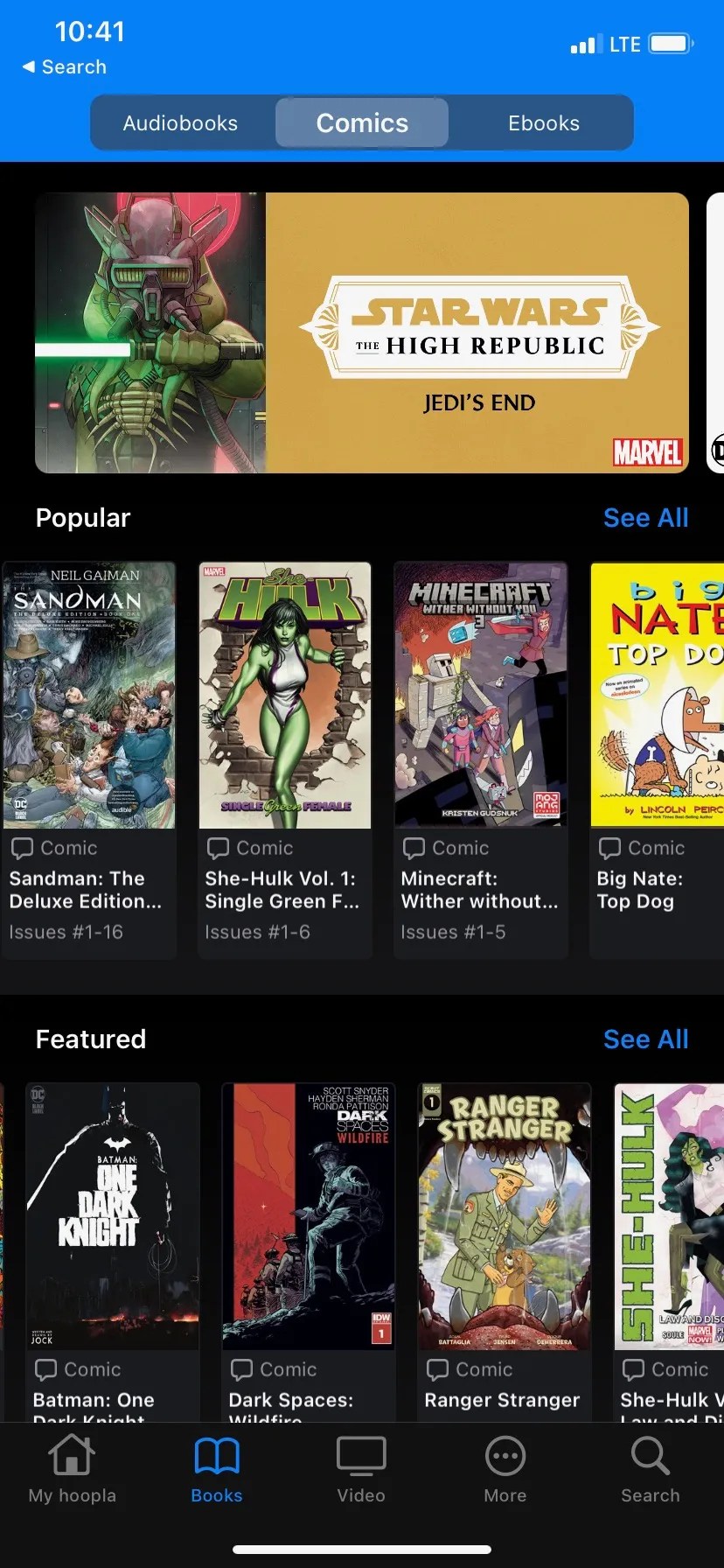Select the Comics segment
This screenshot has height=1568, width=724.
(362, 123)
